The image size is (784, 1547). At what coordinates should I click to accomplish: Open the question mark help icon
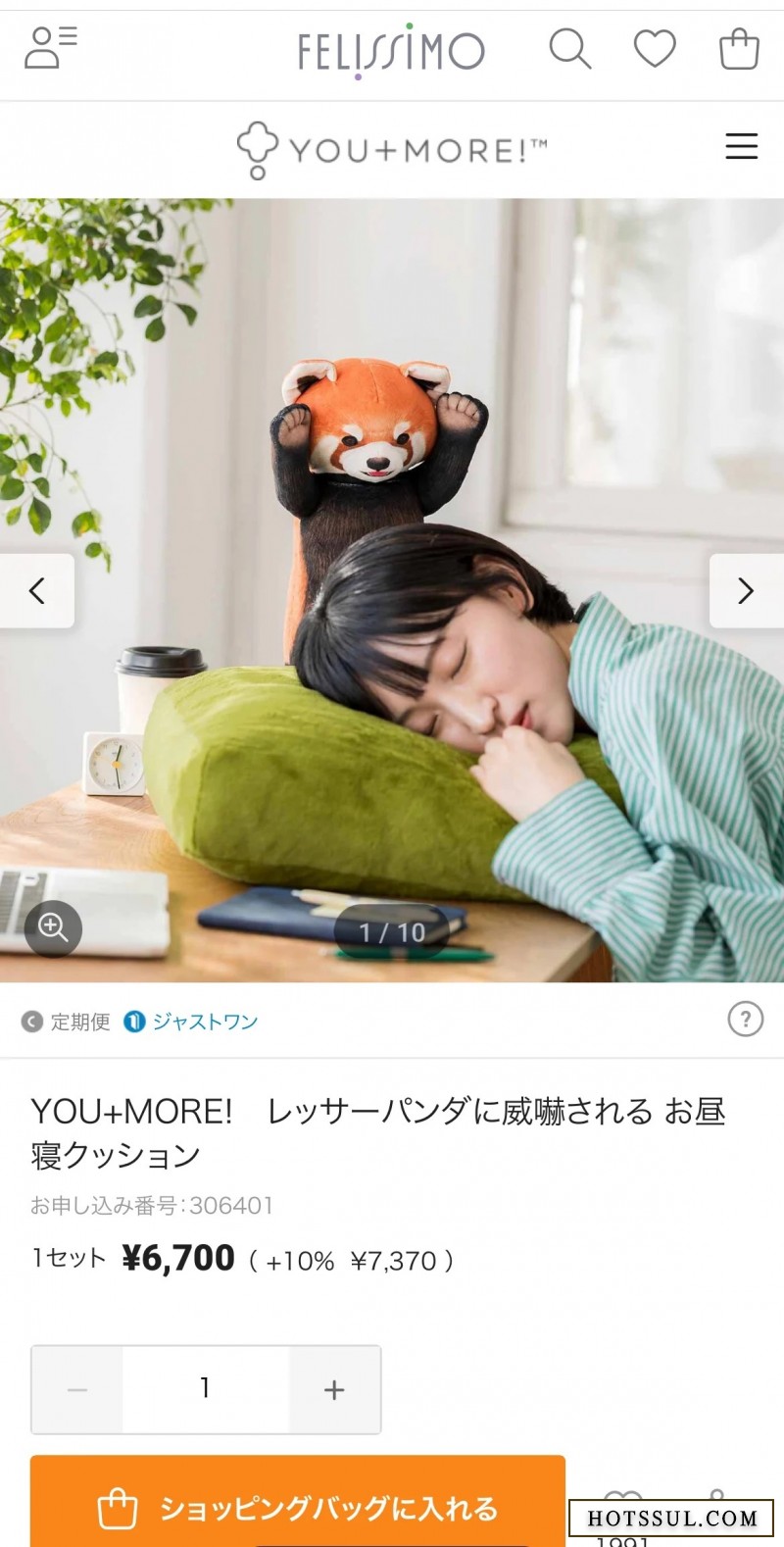[745, 1020]
